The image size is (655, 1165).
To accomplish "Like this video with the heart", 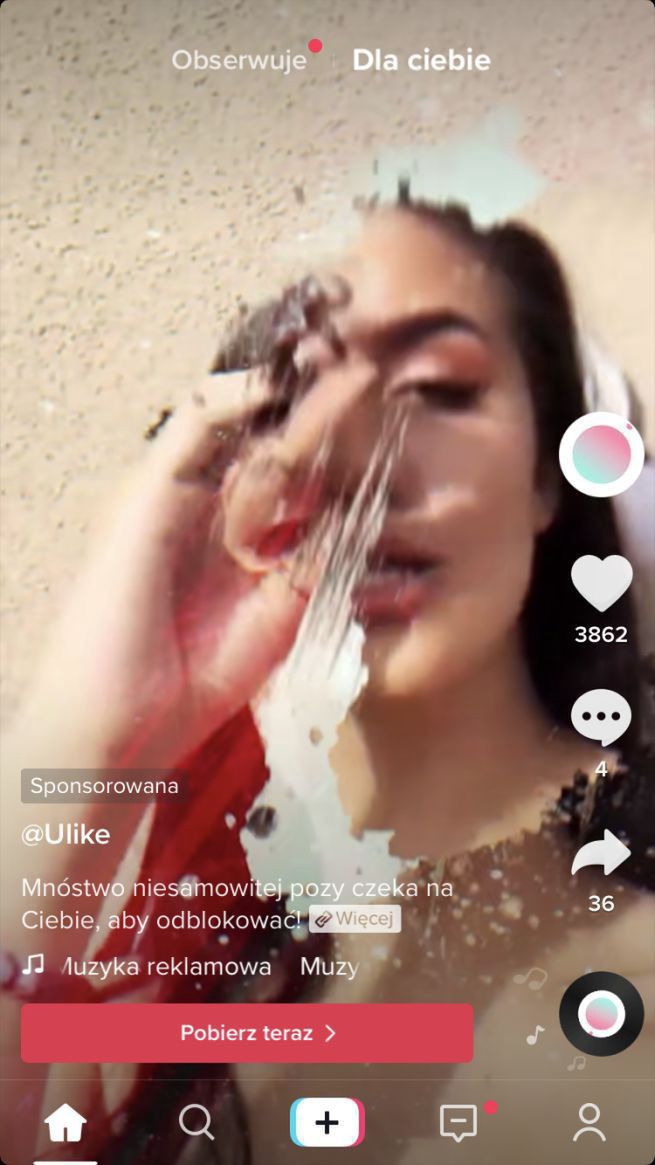I will tap(601, 583).
